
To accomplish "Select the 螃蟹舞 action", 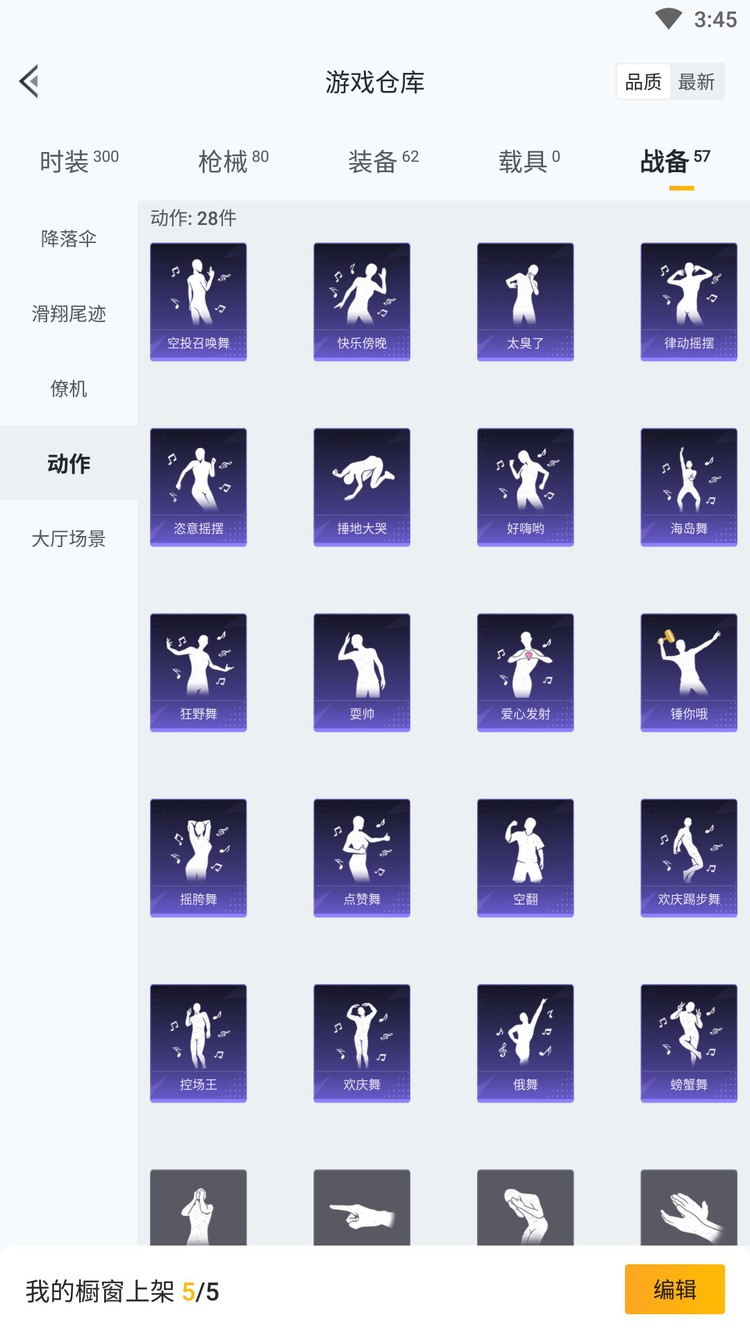I will pos(689,1043).
